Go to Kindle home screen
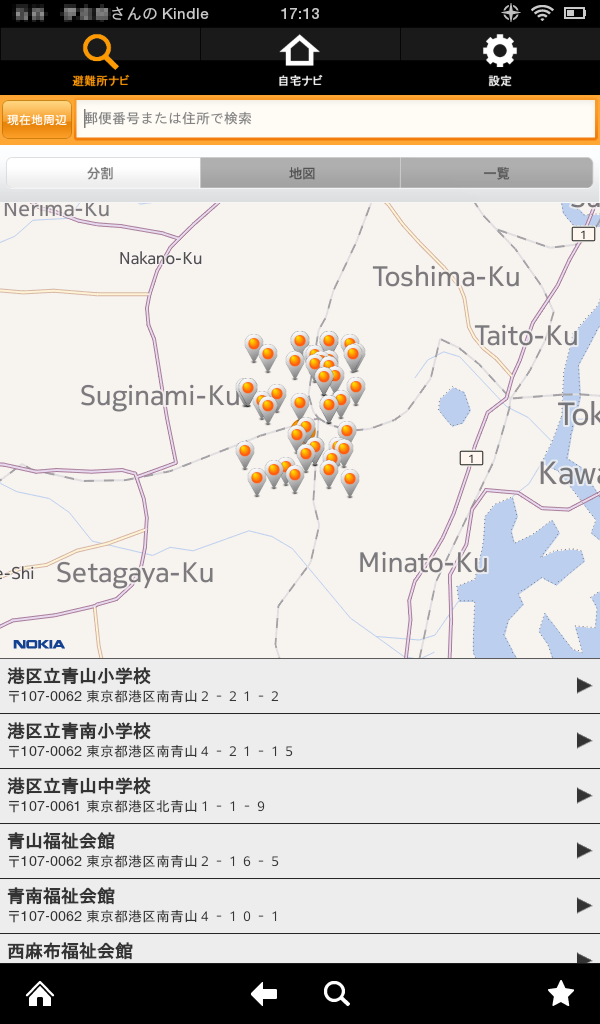This screenshot has height=1024, width=600. 40,993
